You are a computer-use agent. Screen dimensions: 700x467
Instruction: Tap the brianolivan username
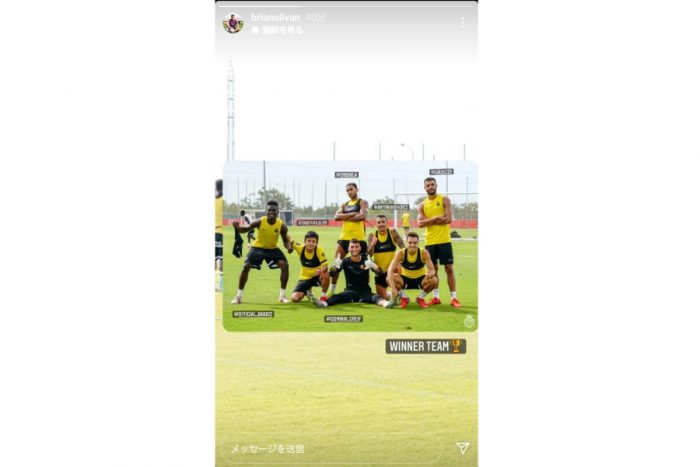point(275,17)
